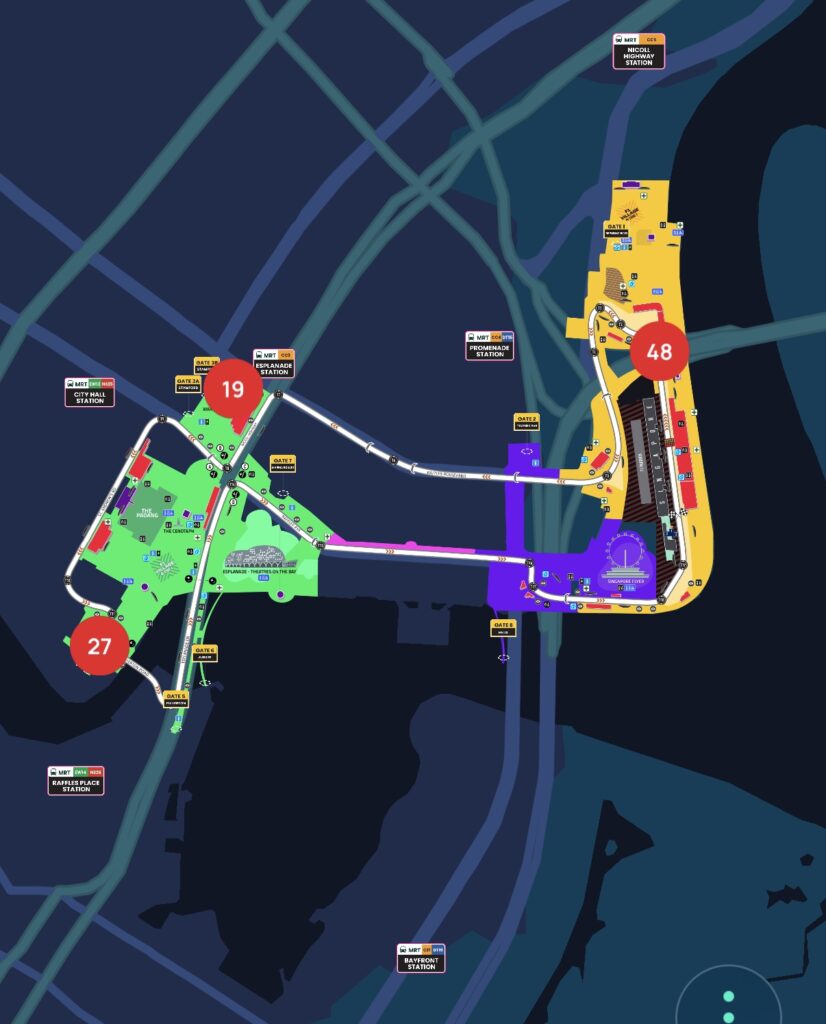The height and width of the screenshot is (1024, 826).
Task: Expand the marker cluster labeled 48
Action: tap(659, 352)
